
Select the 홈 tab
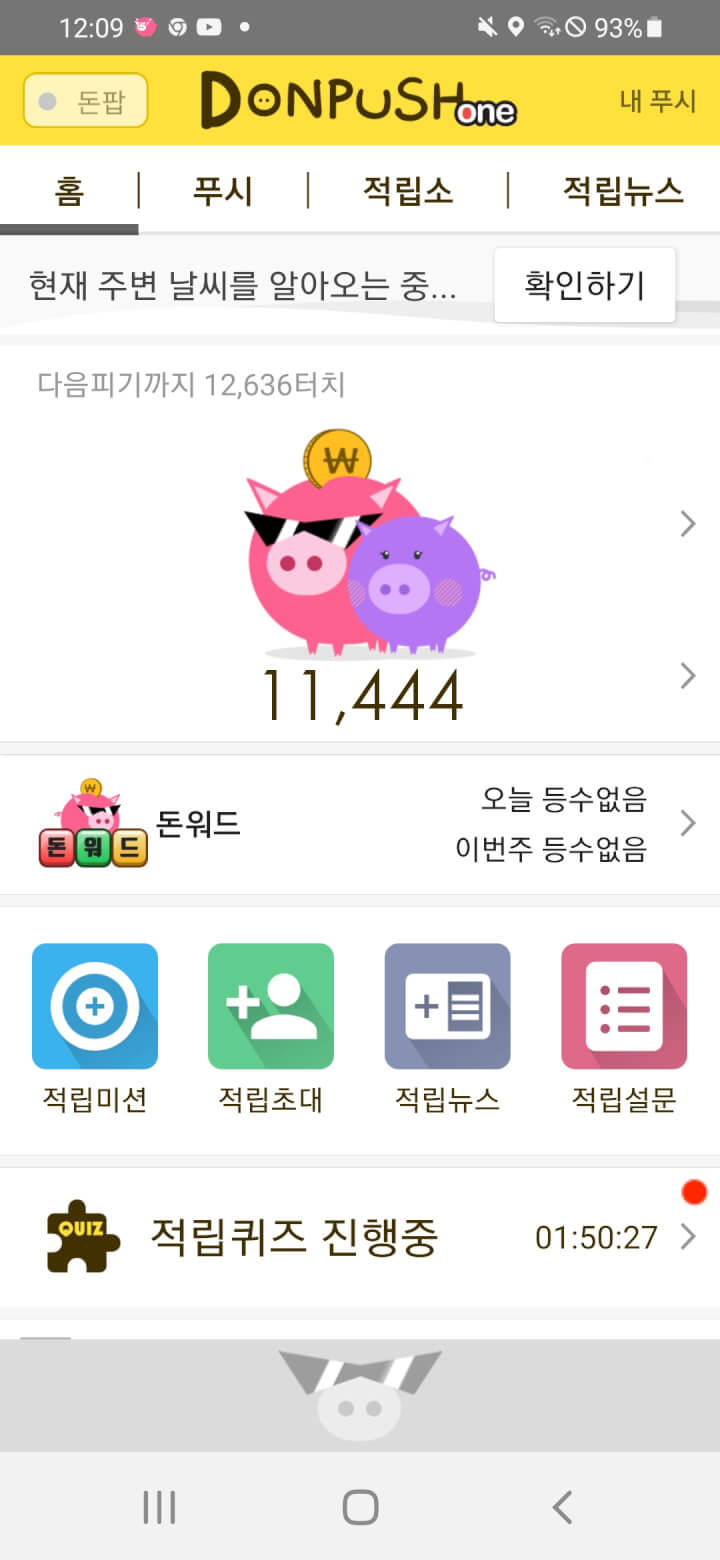click(x=69, y=190)
